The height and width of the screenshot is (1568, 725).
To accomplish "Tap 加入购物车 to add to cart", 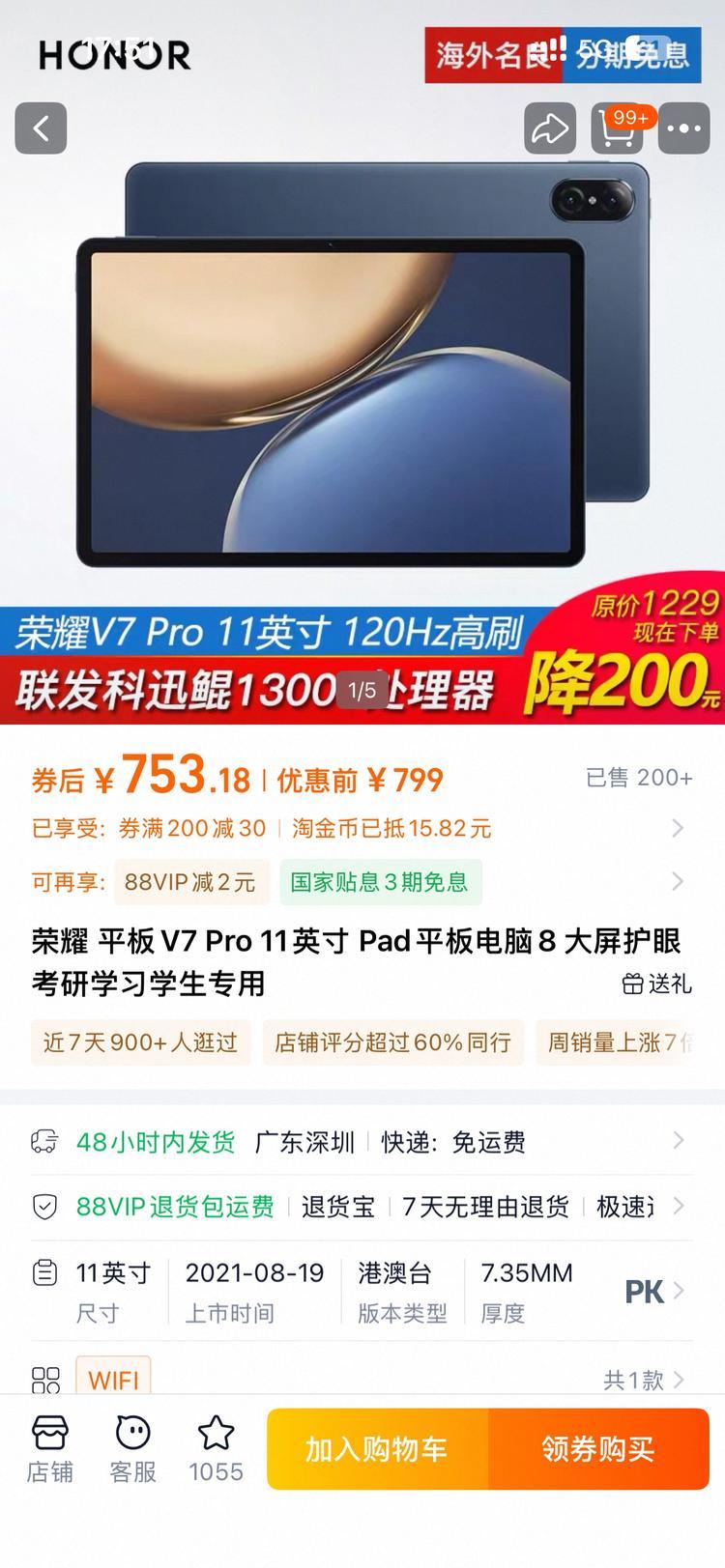I will tap(377, 1449).
